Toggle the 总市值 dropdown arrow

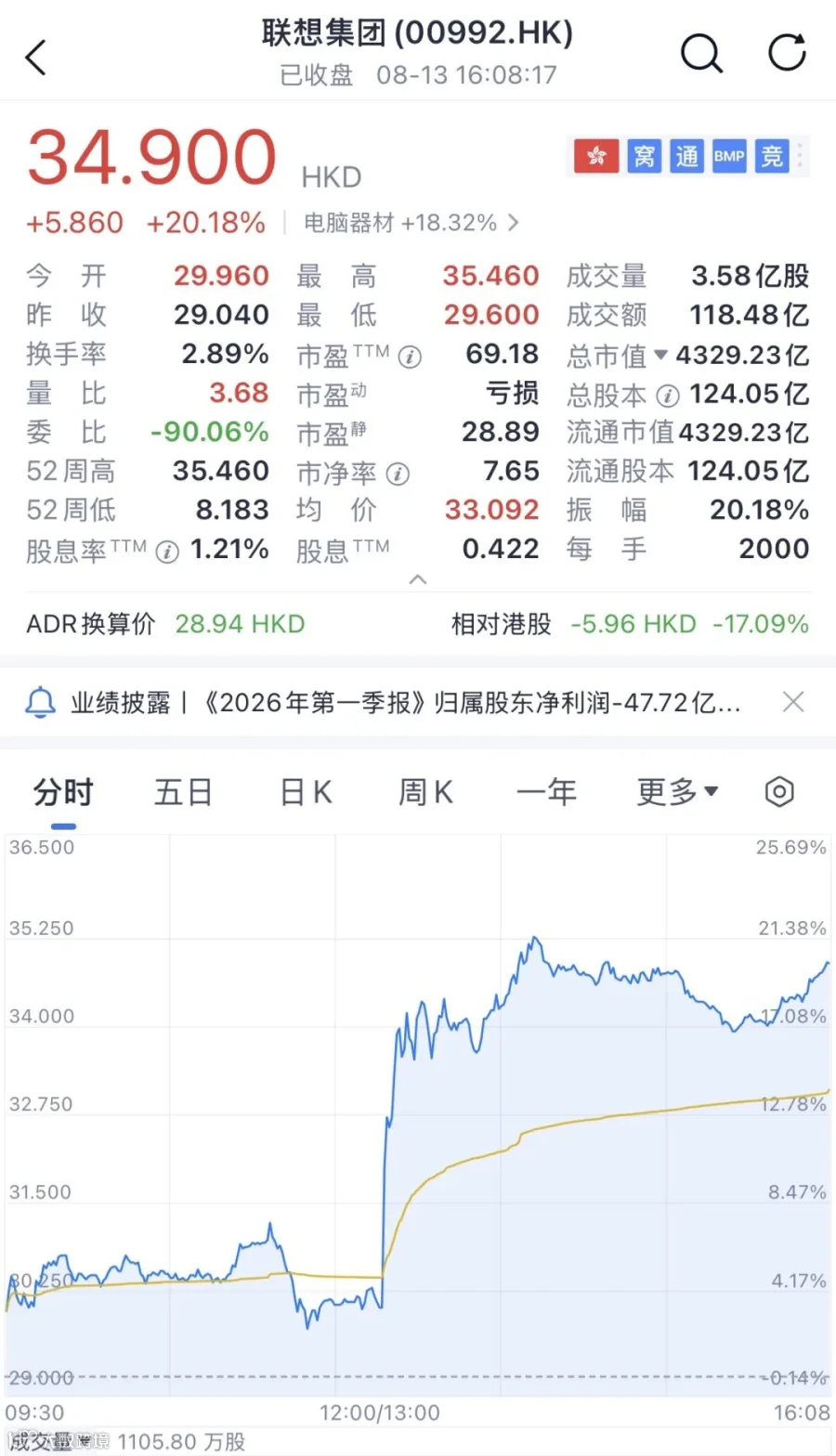tap(660, 355)
